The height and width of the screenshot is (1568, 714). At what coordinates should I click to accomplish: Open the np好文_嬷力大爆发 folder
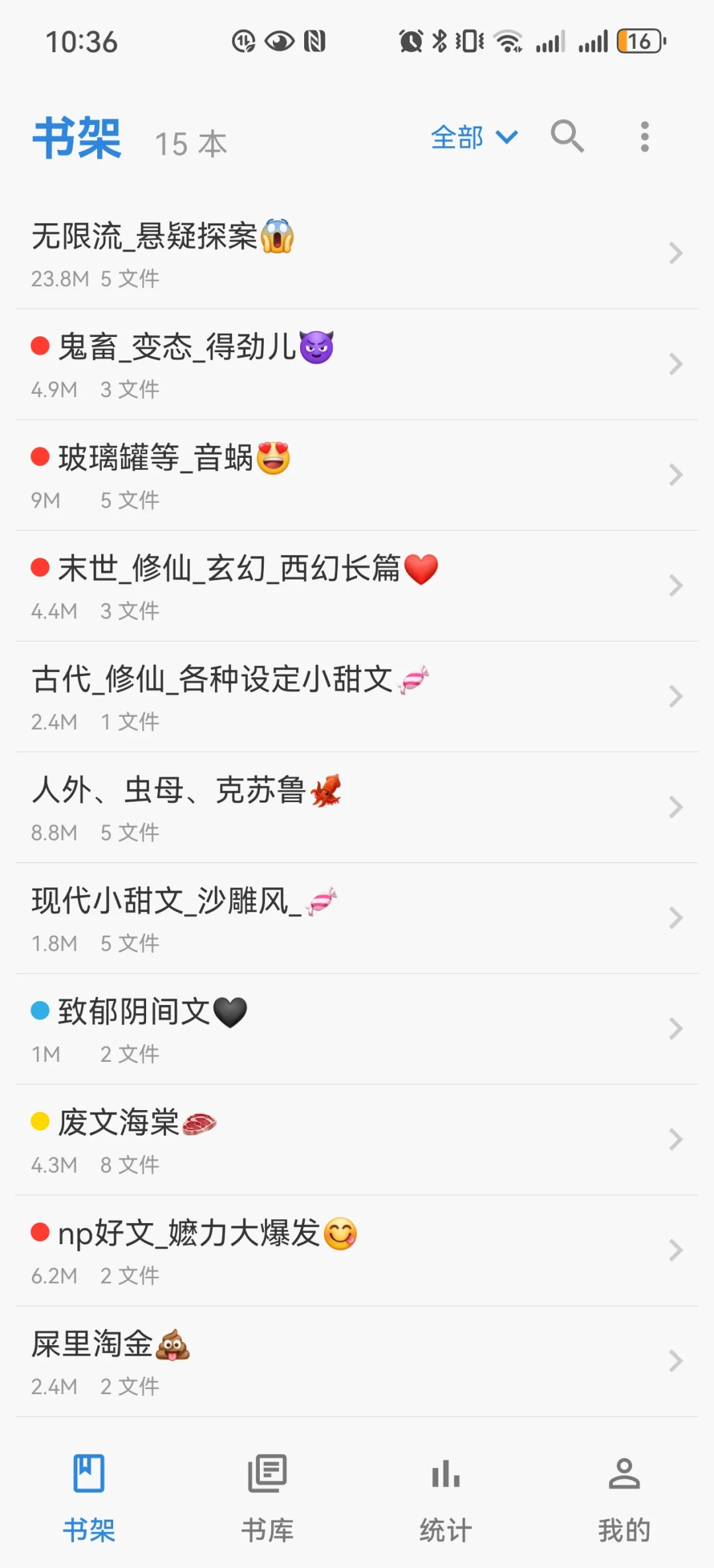tap(357, 1251)
